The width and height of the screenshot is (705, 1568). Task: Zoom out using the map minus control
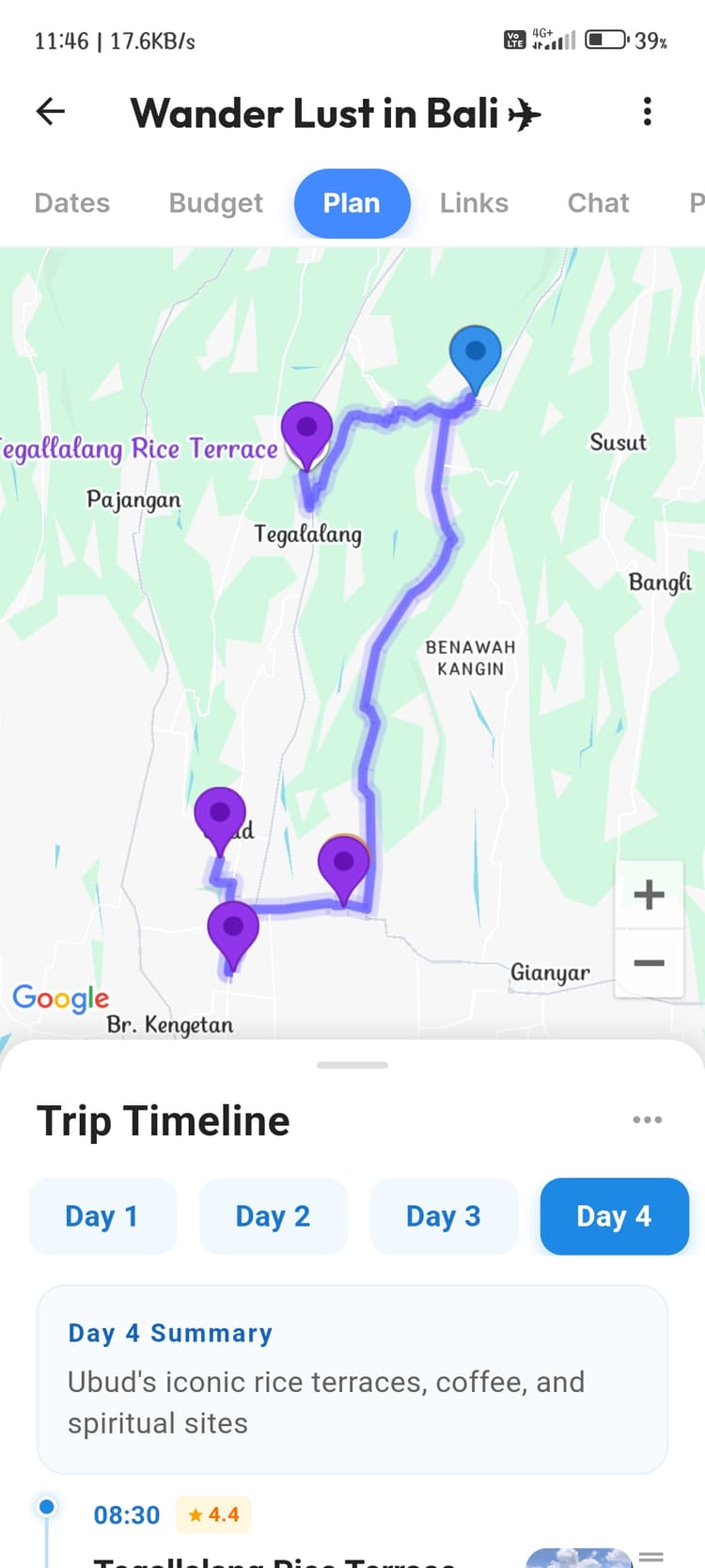[x=649, y=963]
